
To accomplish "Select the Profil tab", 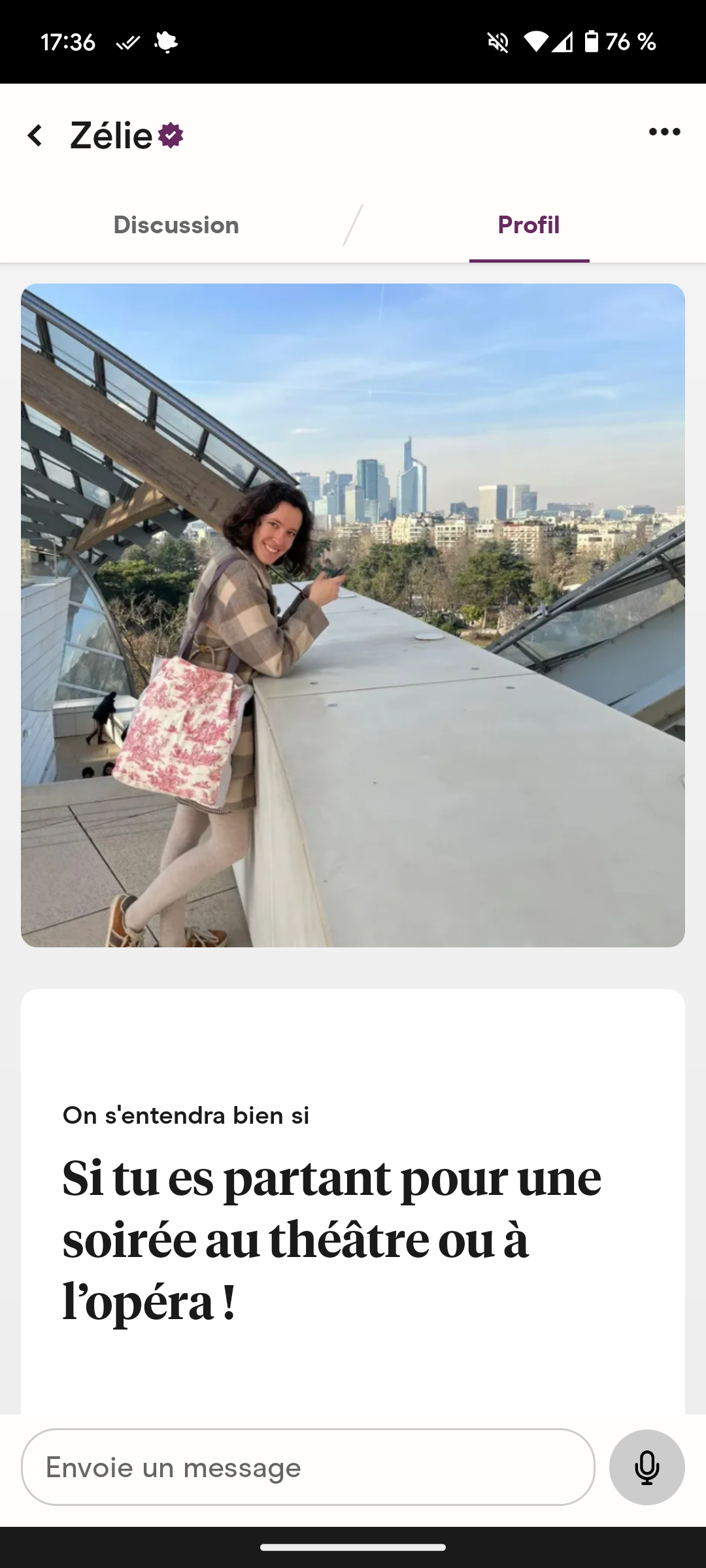I will tap(528, 225).
